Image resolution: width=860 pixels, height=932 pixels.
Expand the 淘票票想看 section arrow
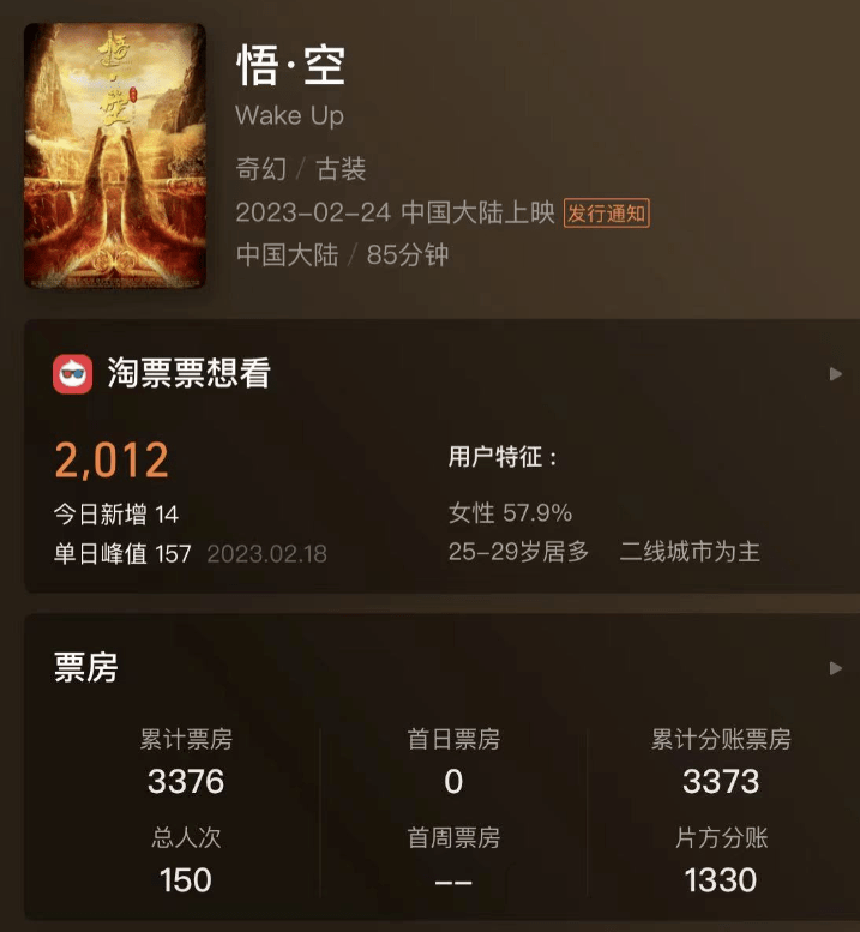[835, 374]
